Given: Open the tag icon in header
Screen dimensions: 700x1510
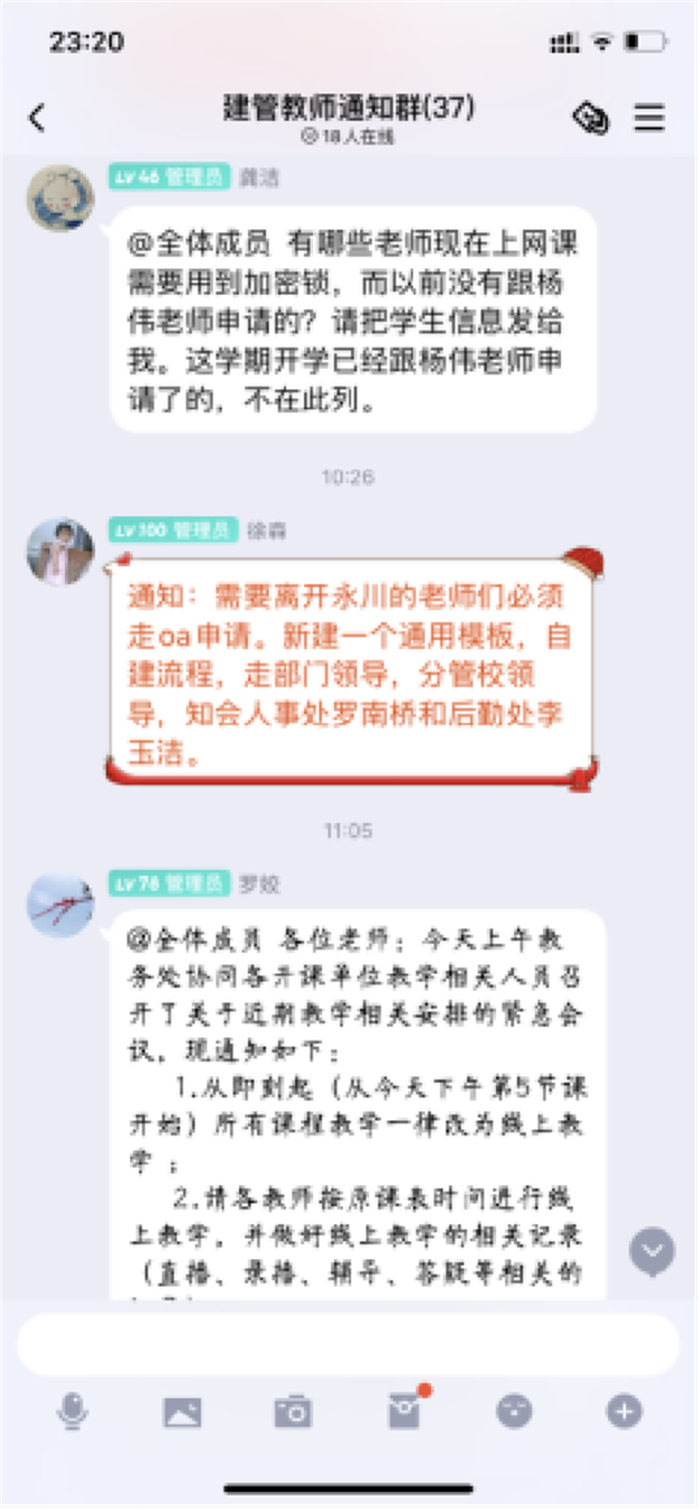Looking at the screenshot, I should (590, 118).
